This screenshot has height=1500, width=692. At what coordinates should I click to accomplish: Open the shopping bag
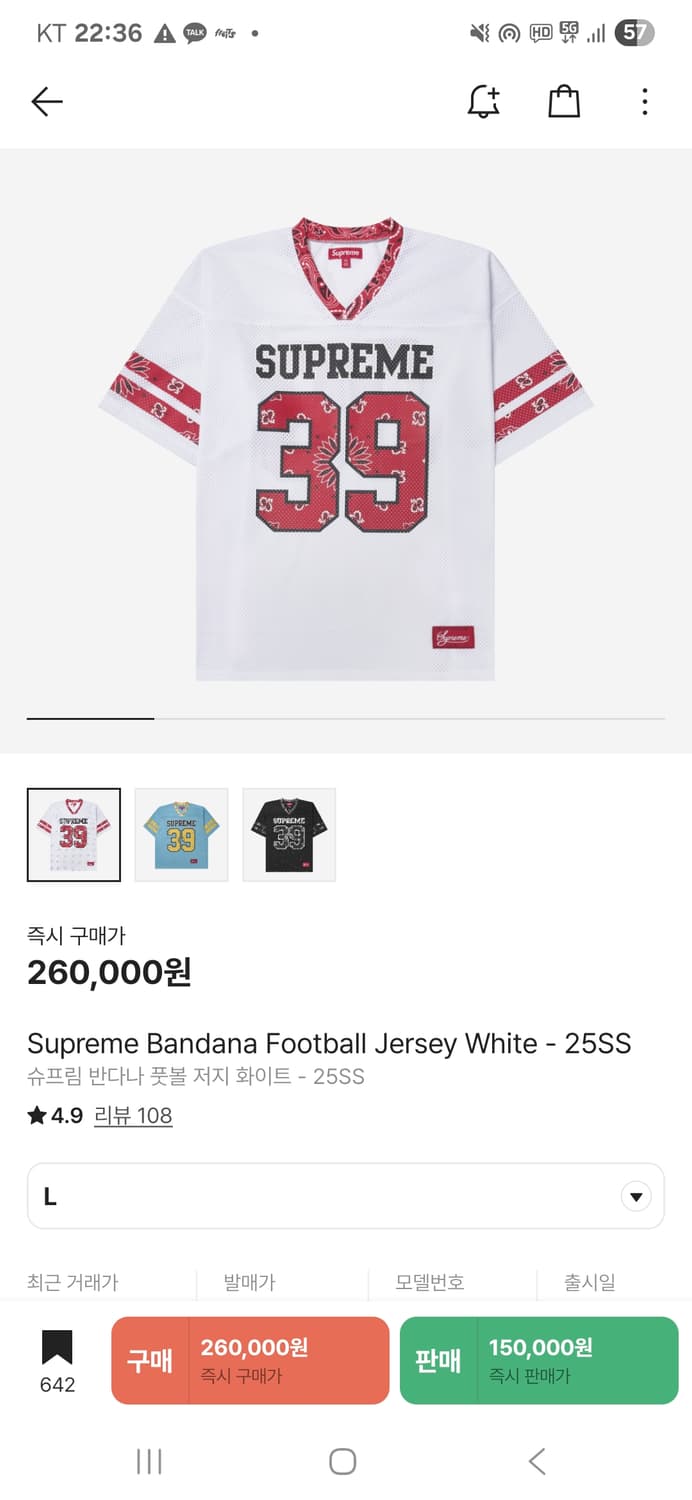(564, 101)
